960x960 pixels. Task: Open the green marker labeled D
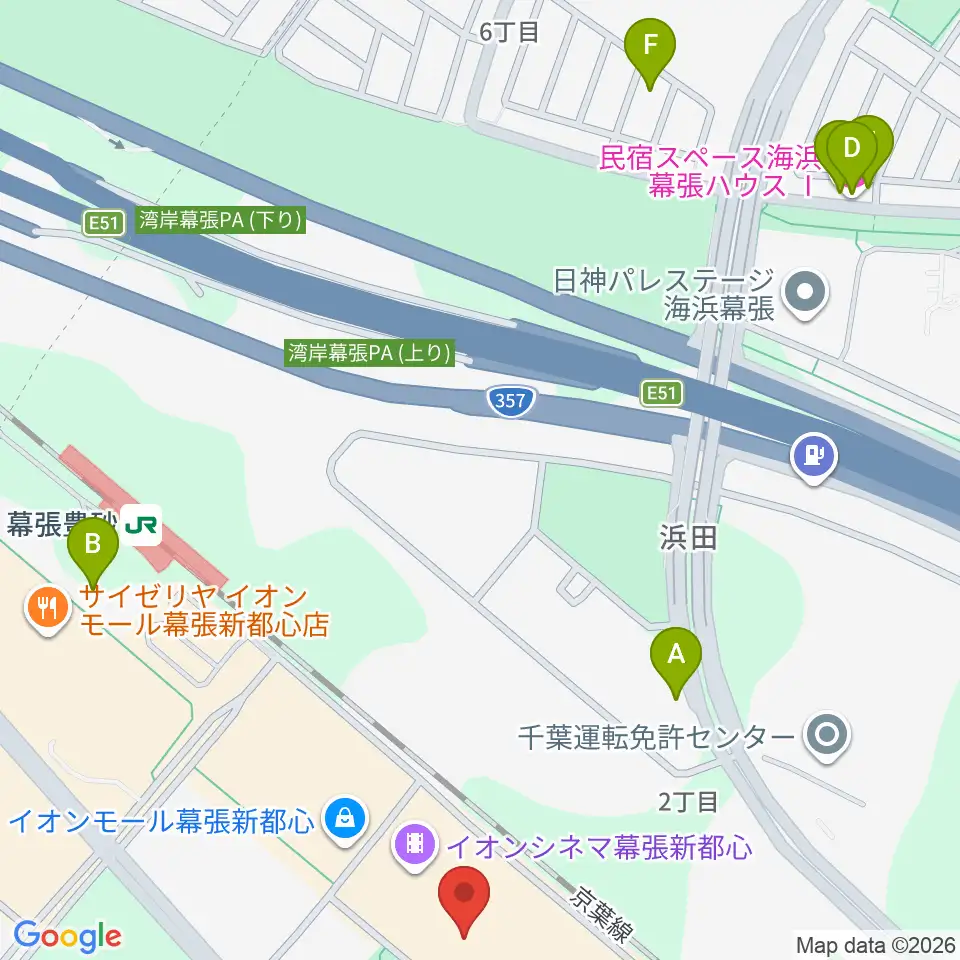pyautogui.click(x=852, y=155)
